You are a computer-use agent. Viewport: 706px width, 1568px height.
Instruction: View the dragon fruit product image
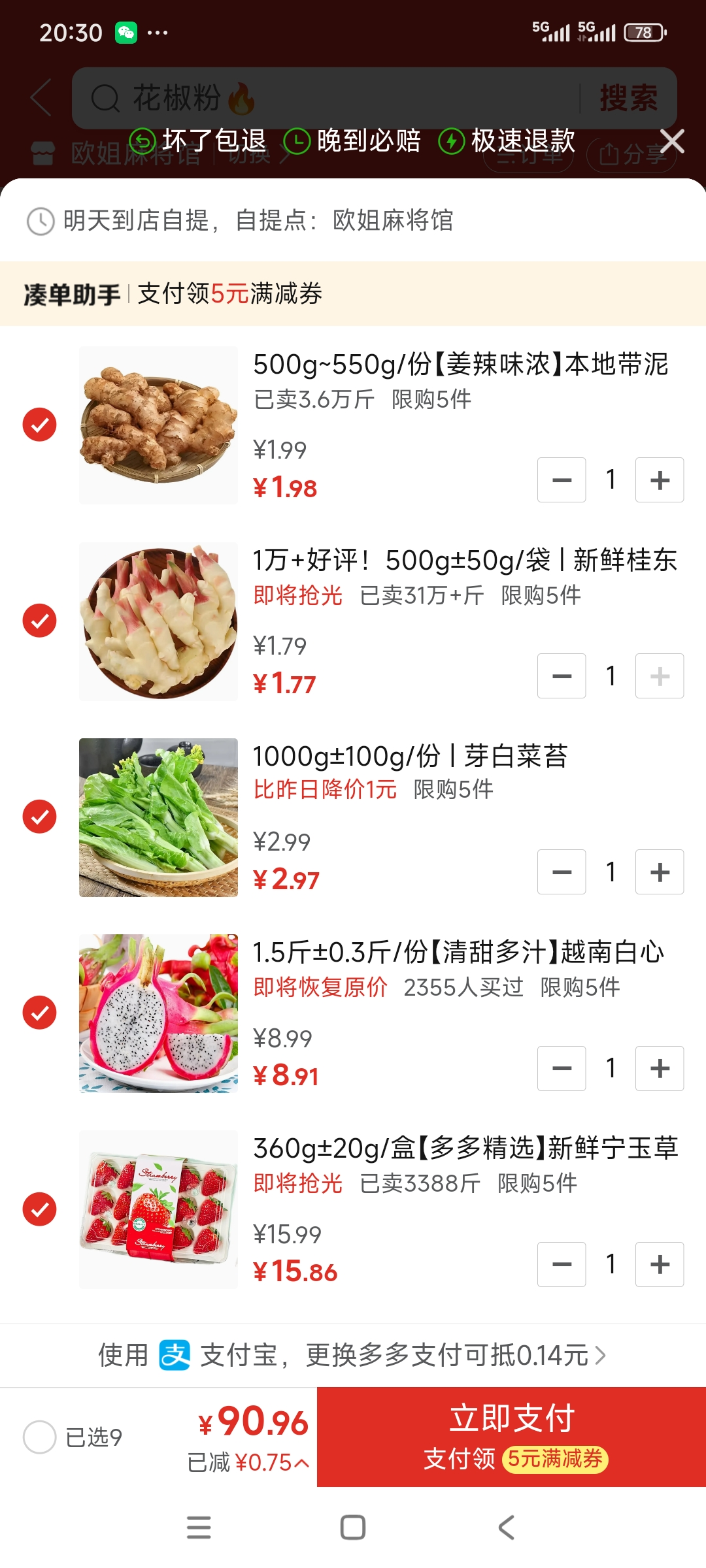click(x=158, y=1013)
